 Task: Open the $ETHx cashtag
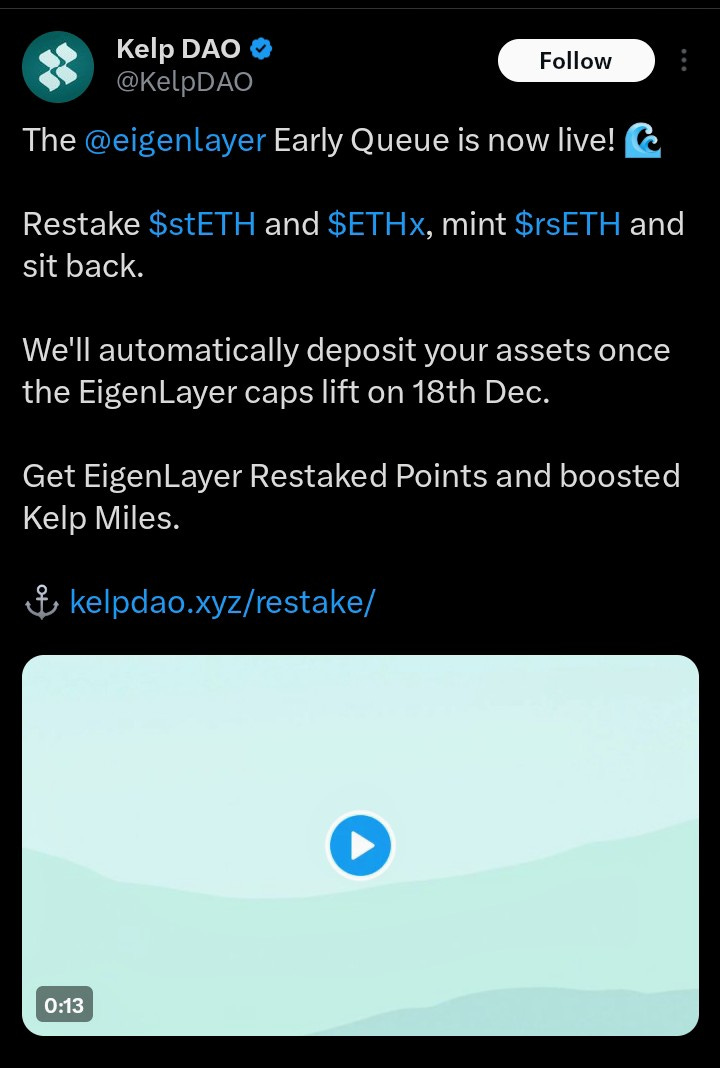[378, 223]
